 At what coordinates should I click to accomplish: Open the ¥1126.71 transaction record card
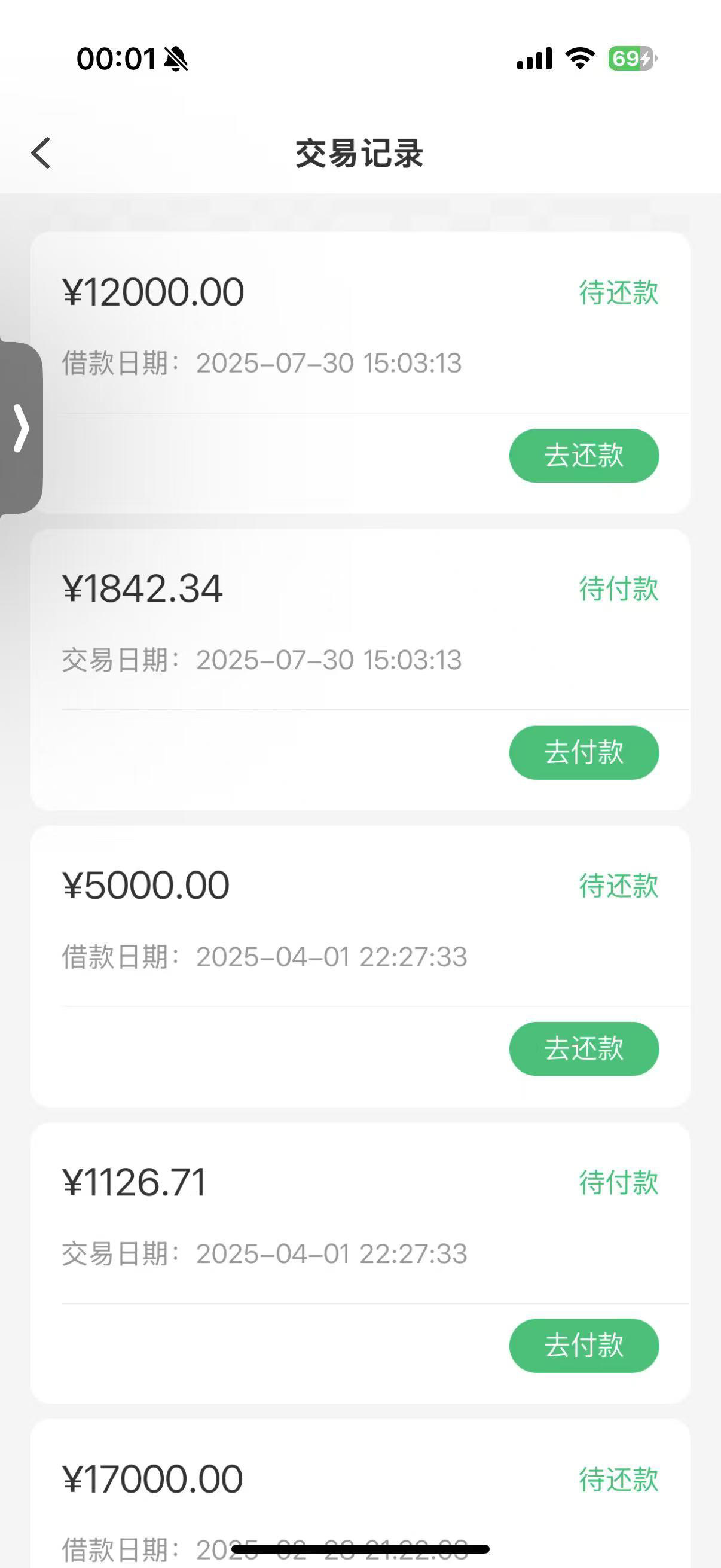click(x=360, y=1263)
